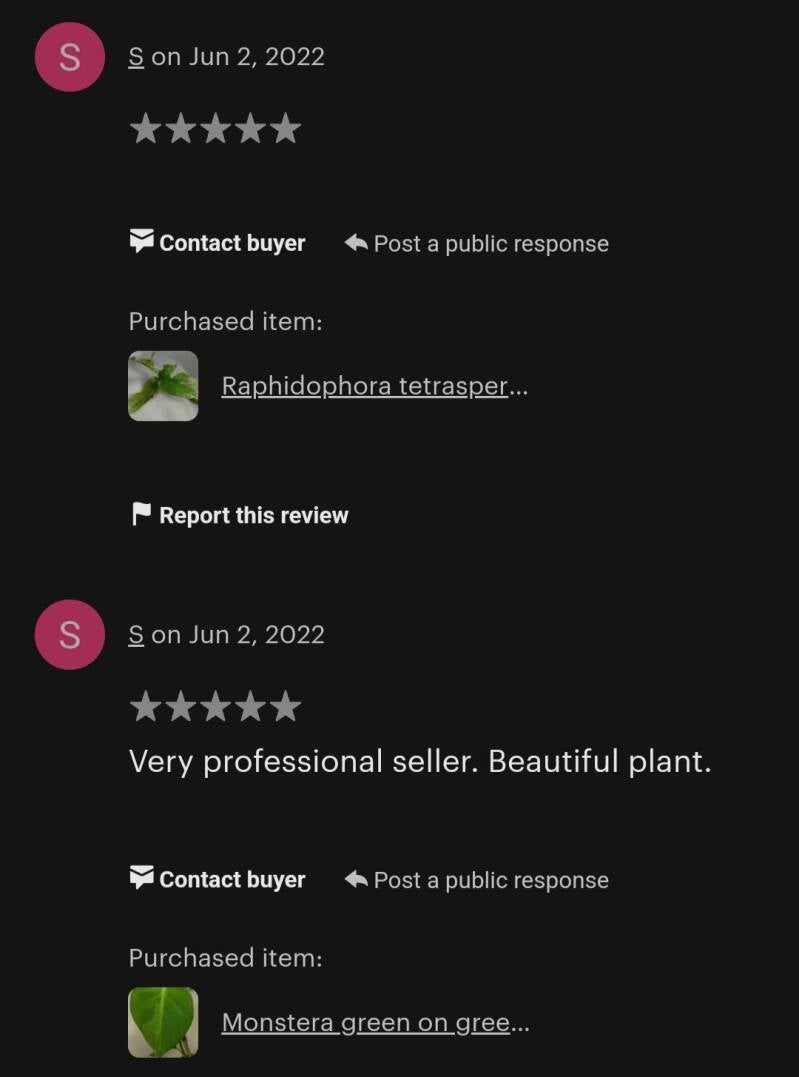Post a public response to the Raphidophora review
Screen dimensions: 799x1077
477,244
